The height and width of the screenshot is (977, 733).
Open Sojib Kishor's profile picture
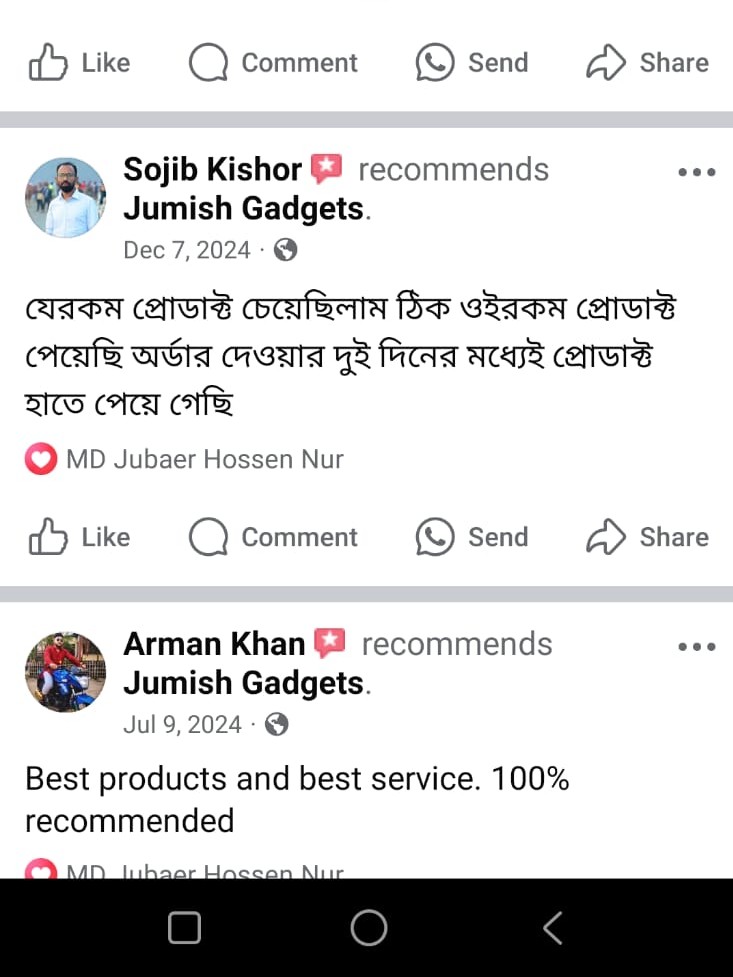pyautogui.click(x=65, y=198)
